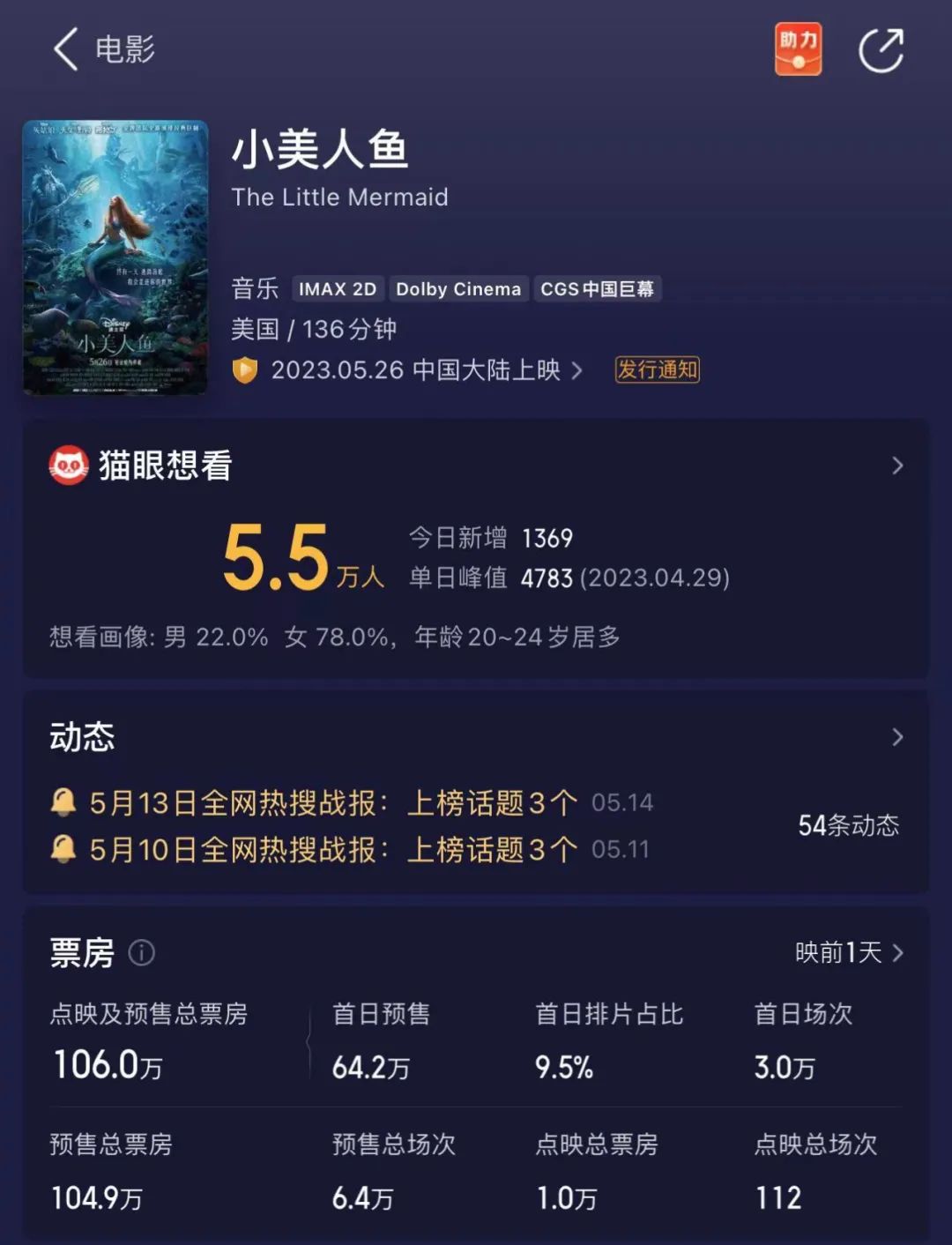The image size is (952, 1245).
Task: Open the red 助力 envelope
Action: 798,49
